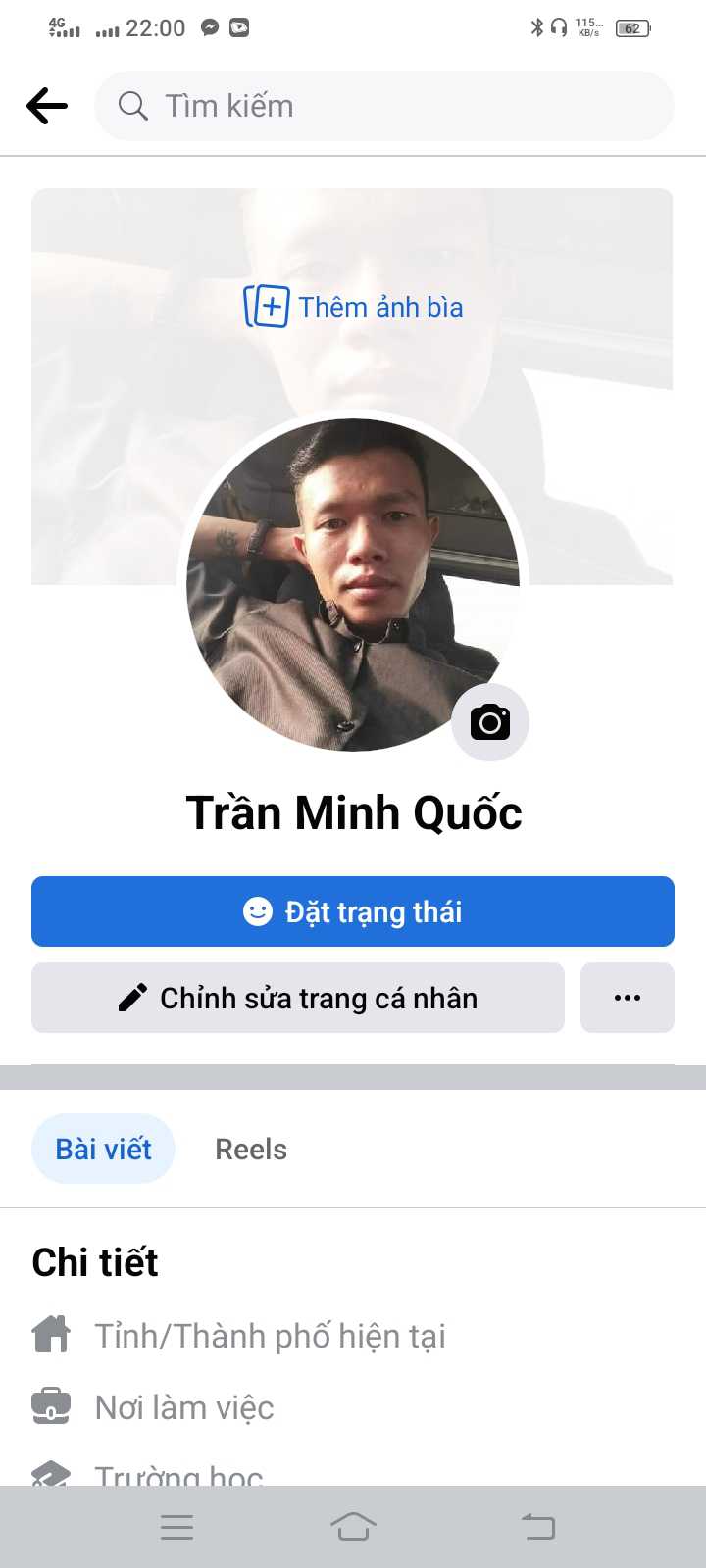This screenshot has height=1568, width=706.
Task: Add Tỉnh/Thành phố hiện tại detail
Action: point(270,1336)
